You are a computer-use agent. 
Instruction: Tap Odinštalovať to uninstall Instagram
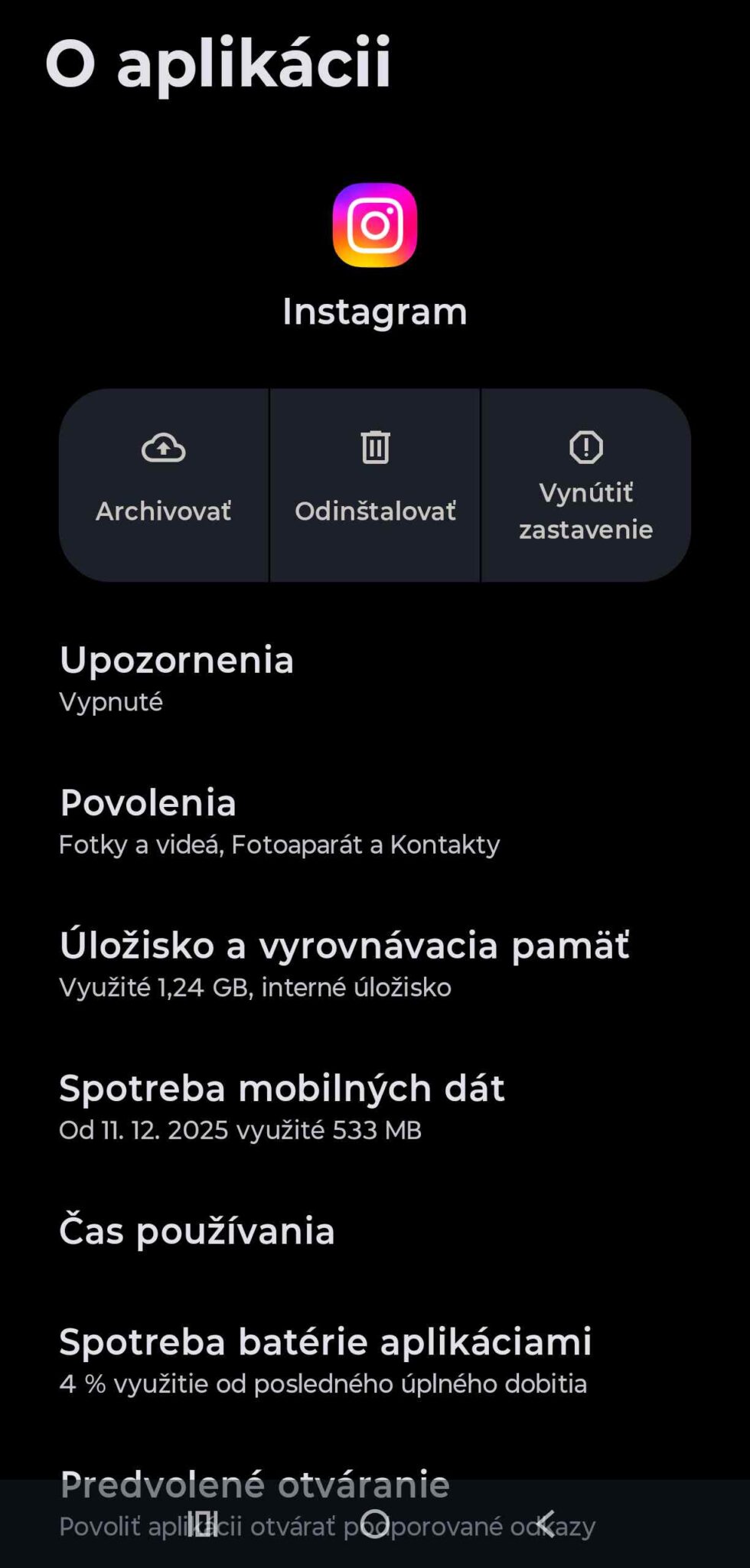375,485
